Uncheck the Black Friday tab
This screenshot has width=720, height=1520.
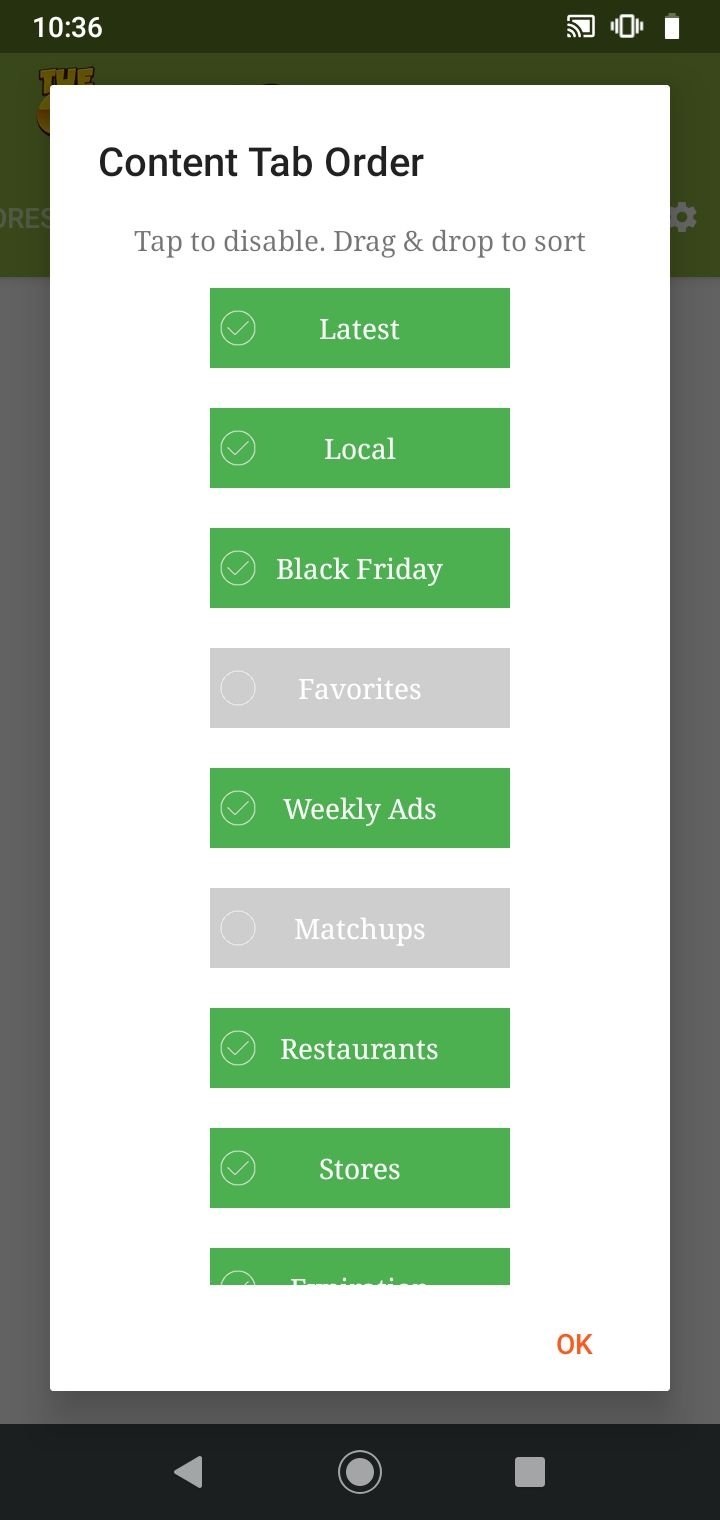click(x=360, y=568)
